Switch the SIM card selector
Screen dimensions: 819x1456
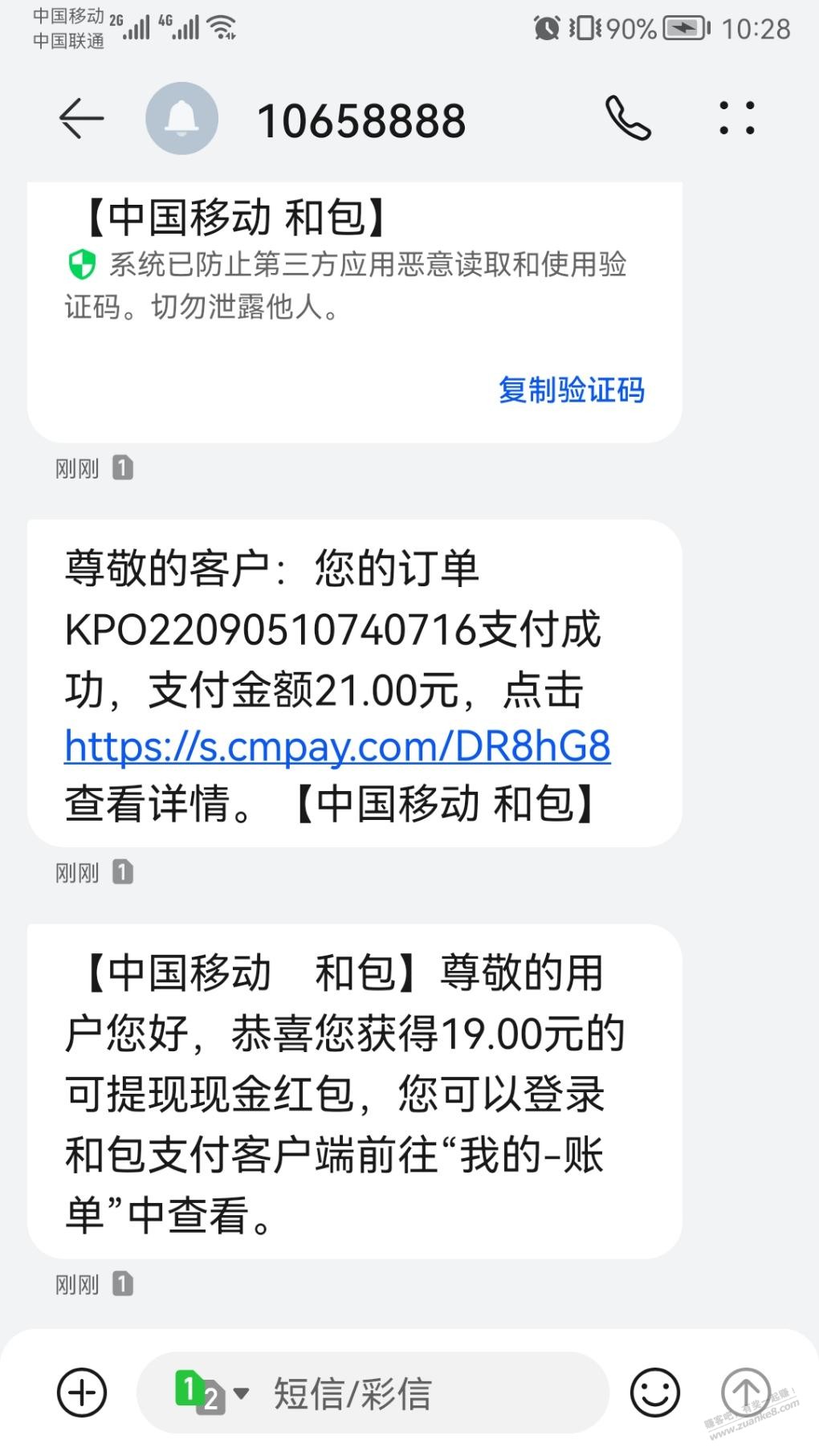click(x=210, y=1393)
